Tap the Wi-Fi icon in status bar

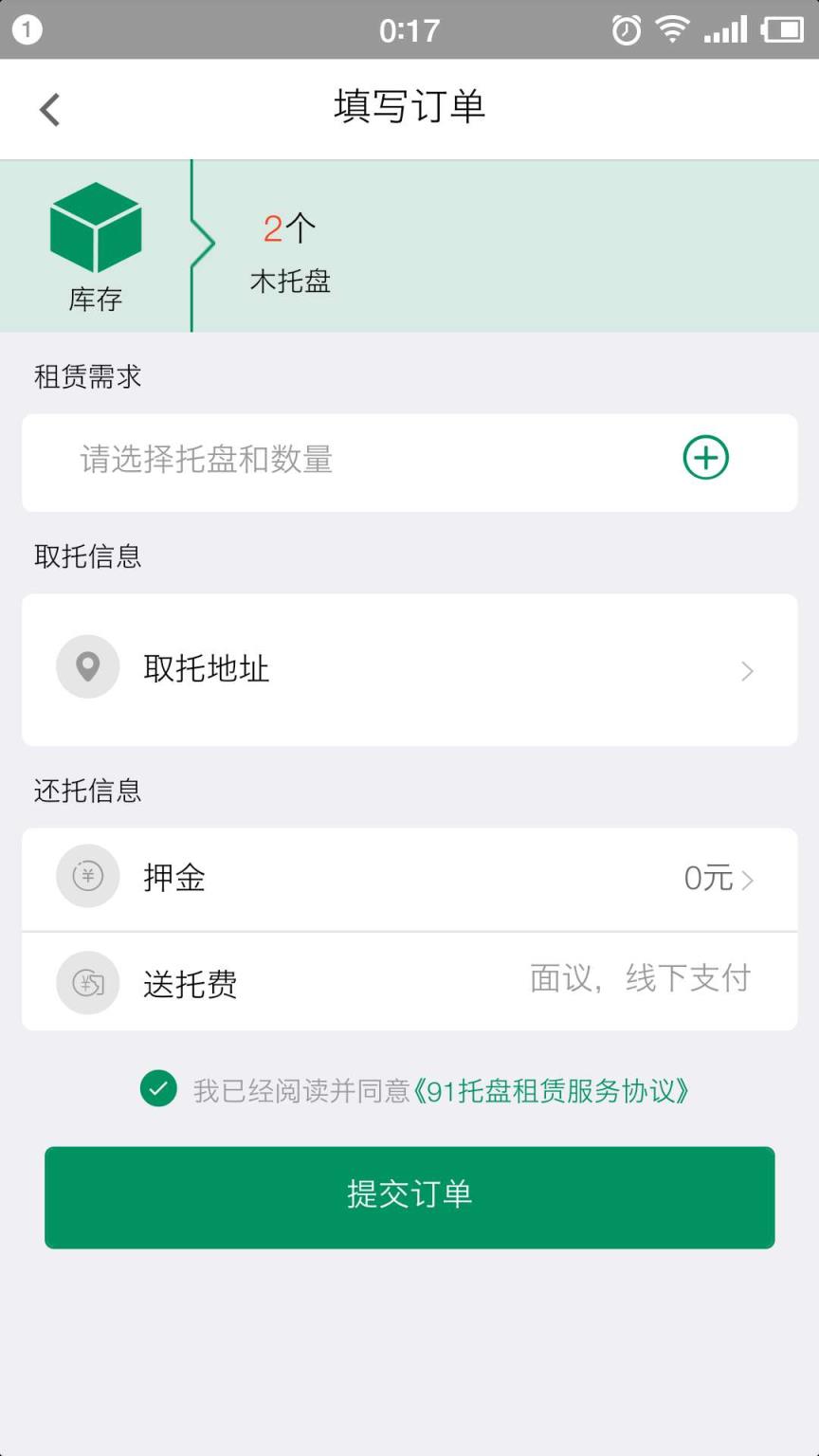pyautogui.click(x=672, y=28)
